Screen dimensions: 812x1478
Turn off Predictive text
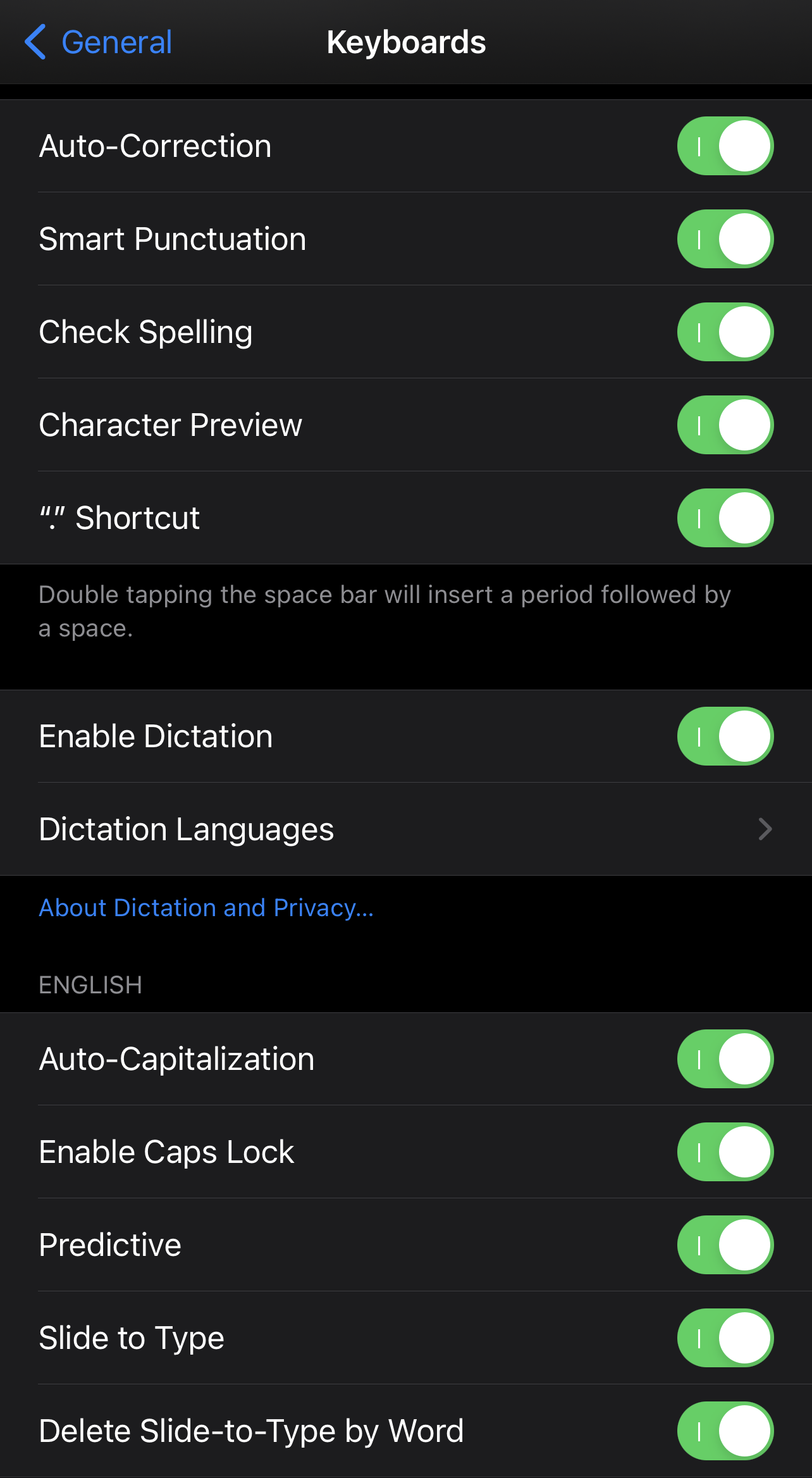click(725, 1245)
